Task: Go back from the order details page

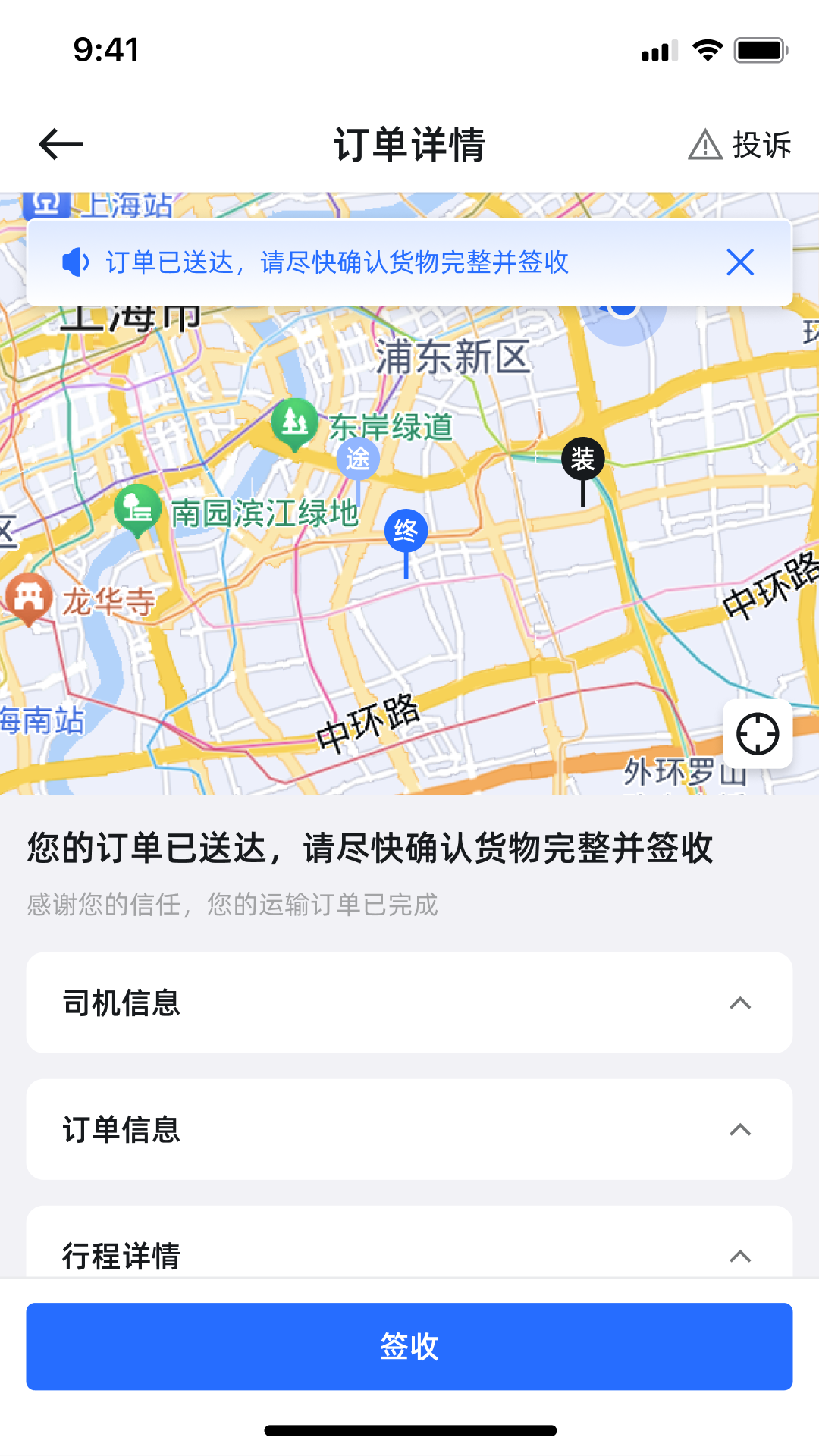Action: (61, 144)
